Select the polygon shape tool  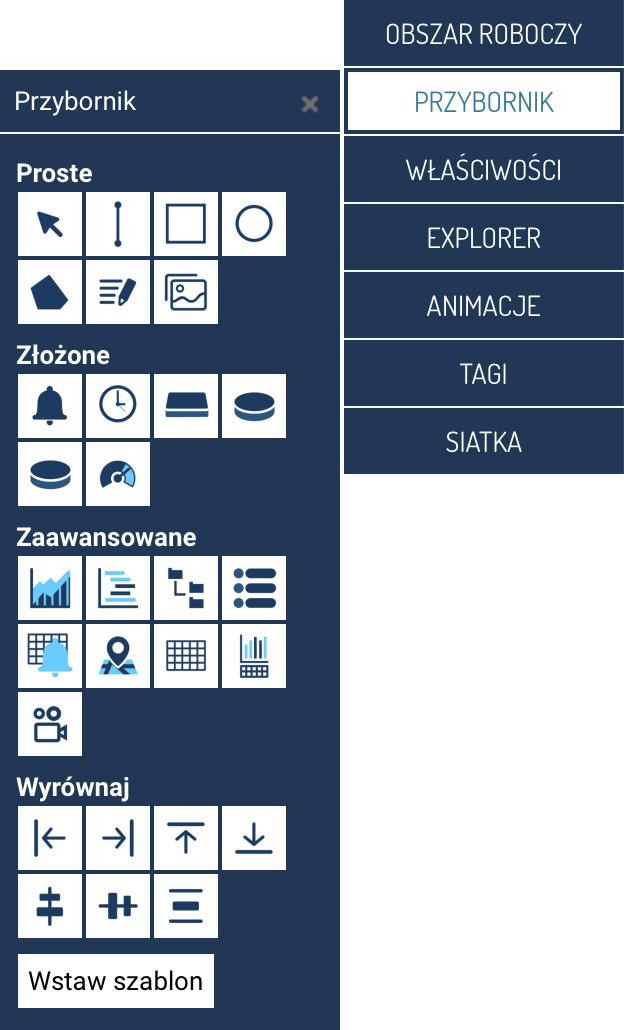(x=50, y=292)
